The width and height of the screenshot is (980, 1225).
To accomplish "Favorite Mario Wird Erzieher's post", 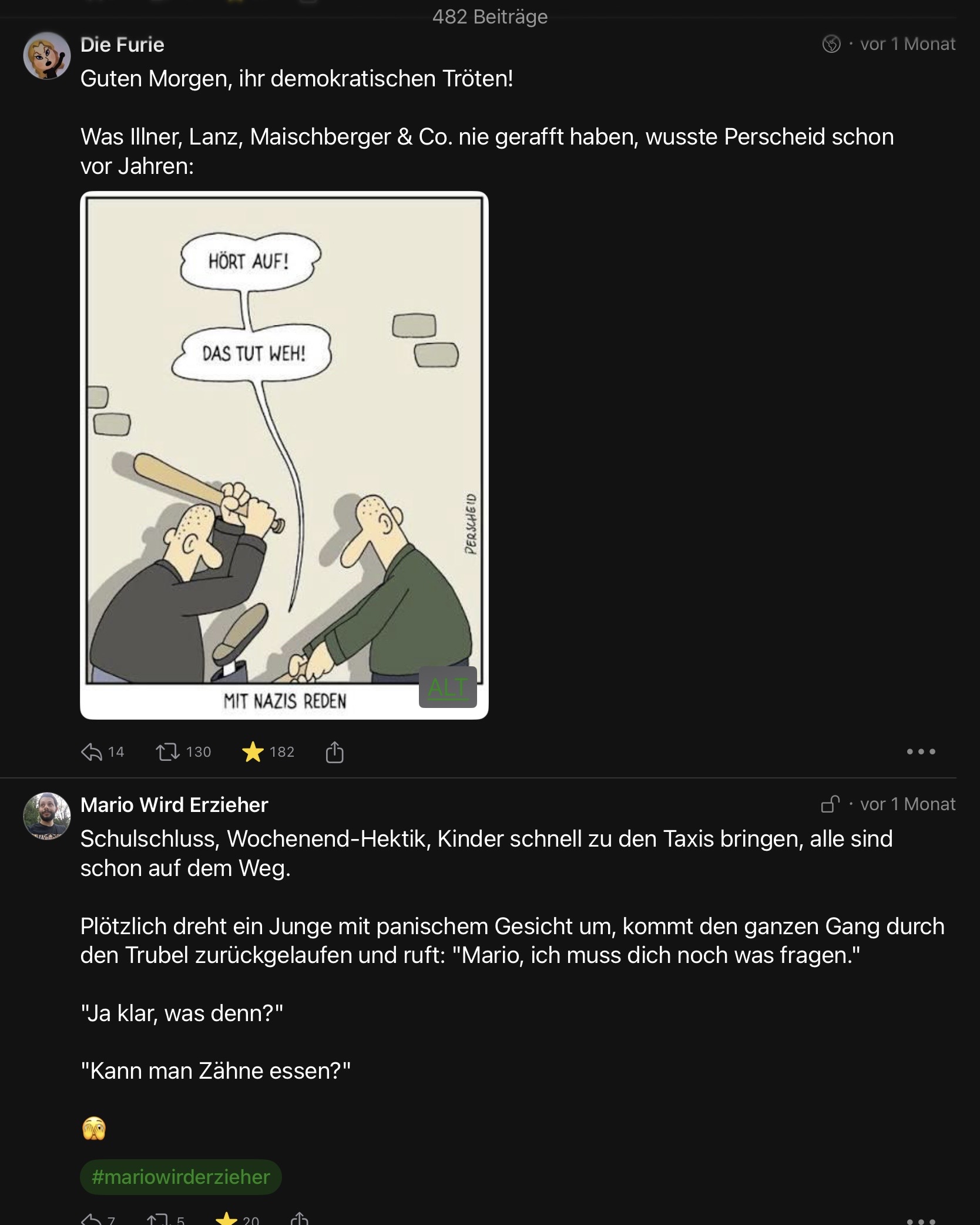I will (226, 1220).
